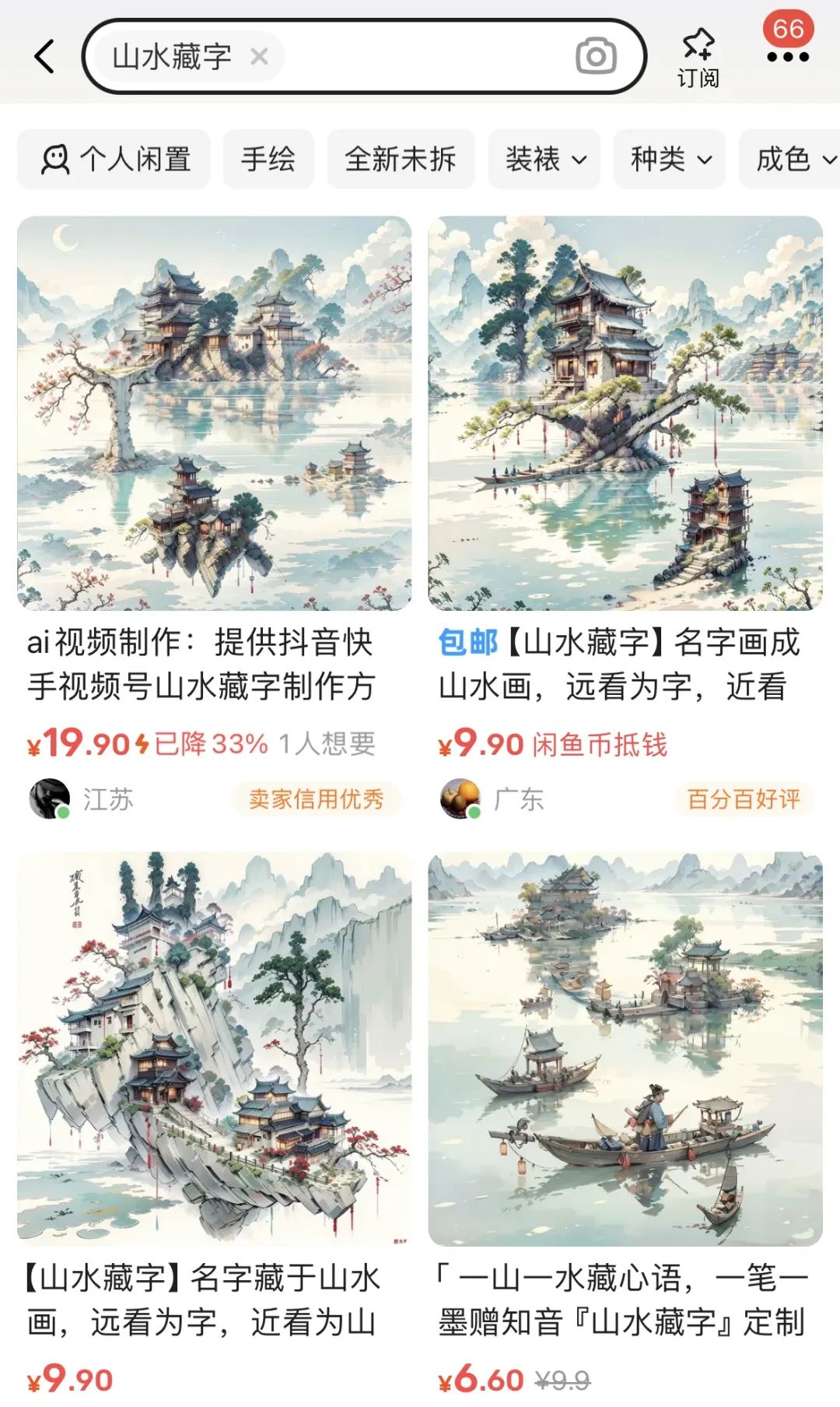Apply the 手绘 filter chip
The width and height of the screenshot is (840, 1407).
[x=268, y=159]
